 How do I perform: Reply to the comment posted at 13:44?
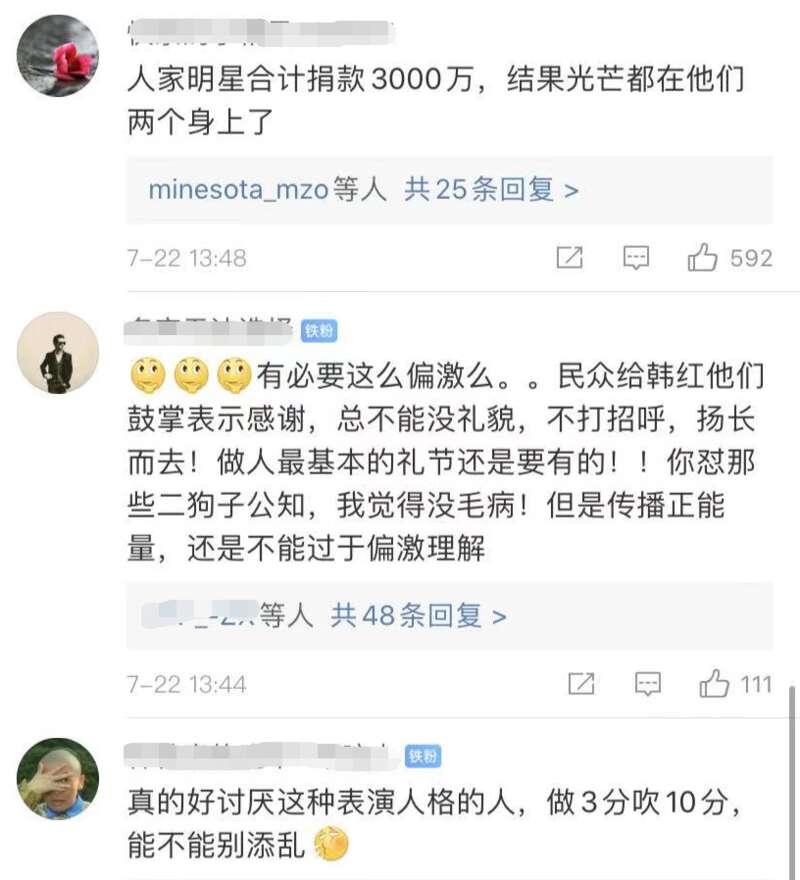648,684
